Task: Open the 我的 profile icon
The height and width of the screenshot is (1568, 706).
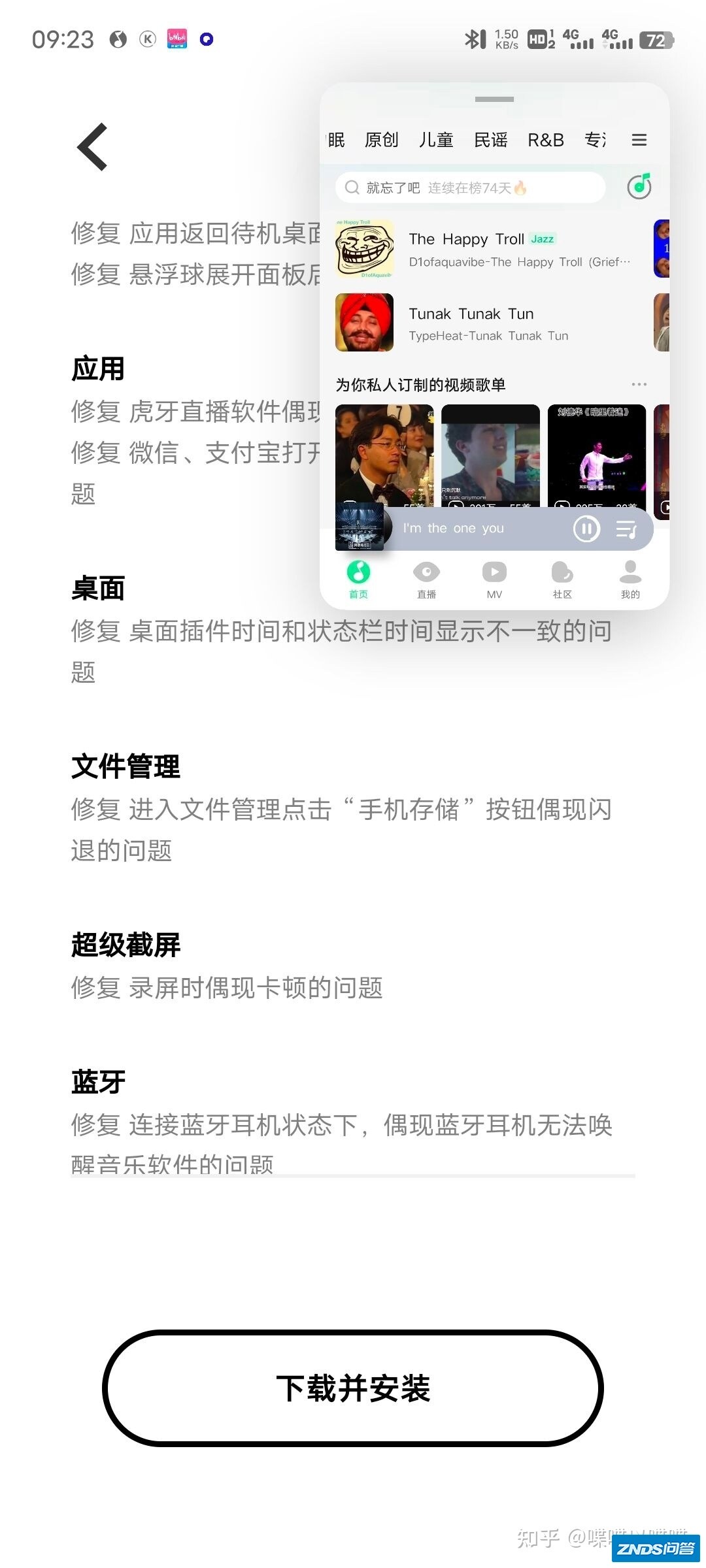Action: [x=630, y=572]
